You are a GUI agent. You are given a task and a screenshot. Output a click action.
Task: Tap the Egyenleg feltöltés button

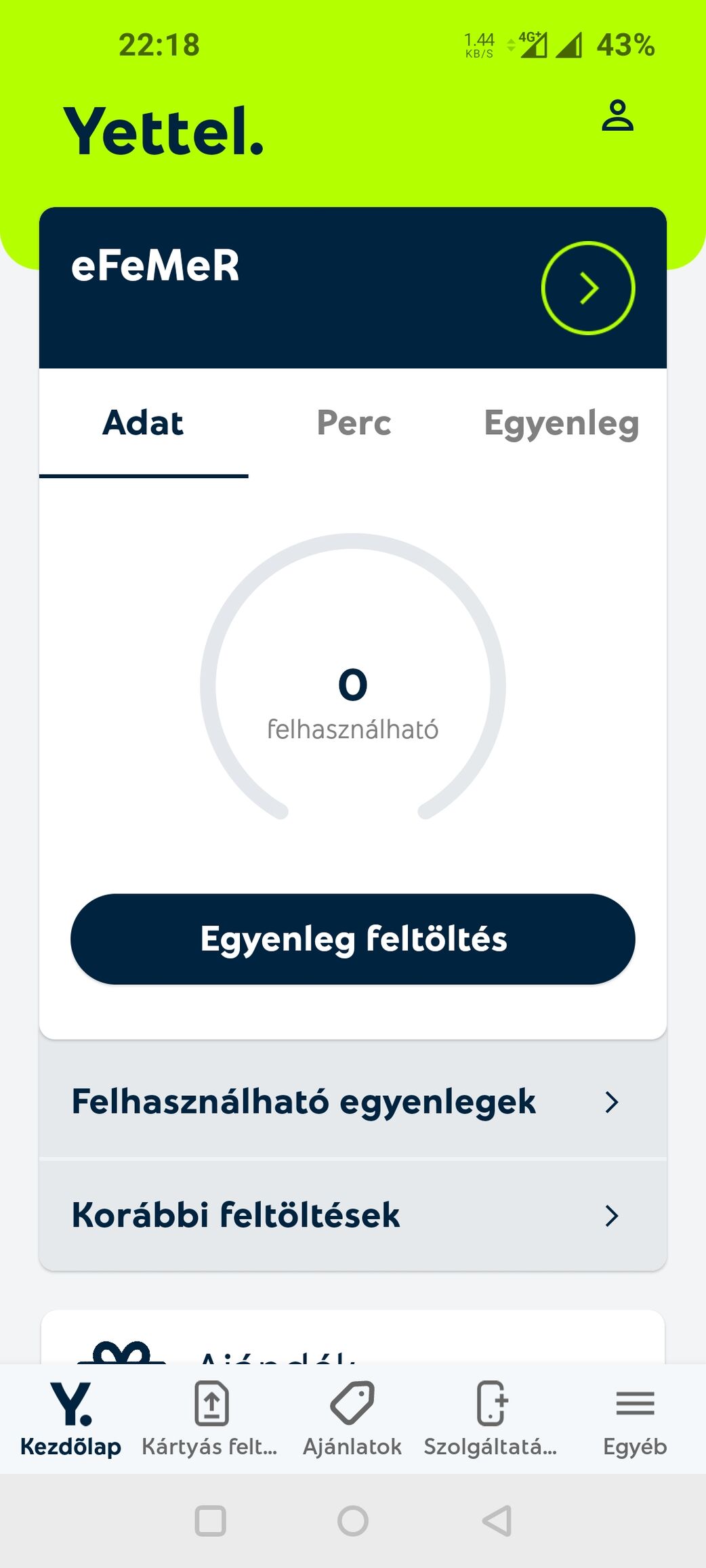pos(353,939)
